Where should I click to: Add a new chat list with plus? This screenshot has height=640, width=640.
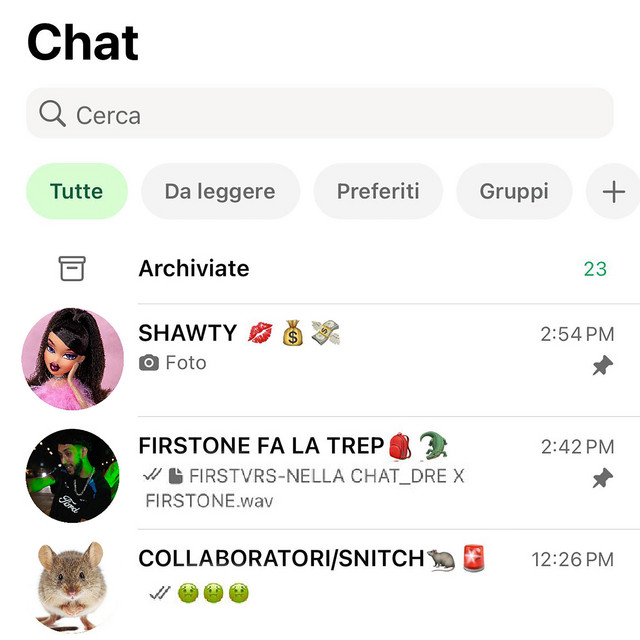pyautogui.click(x=613, y=191)
